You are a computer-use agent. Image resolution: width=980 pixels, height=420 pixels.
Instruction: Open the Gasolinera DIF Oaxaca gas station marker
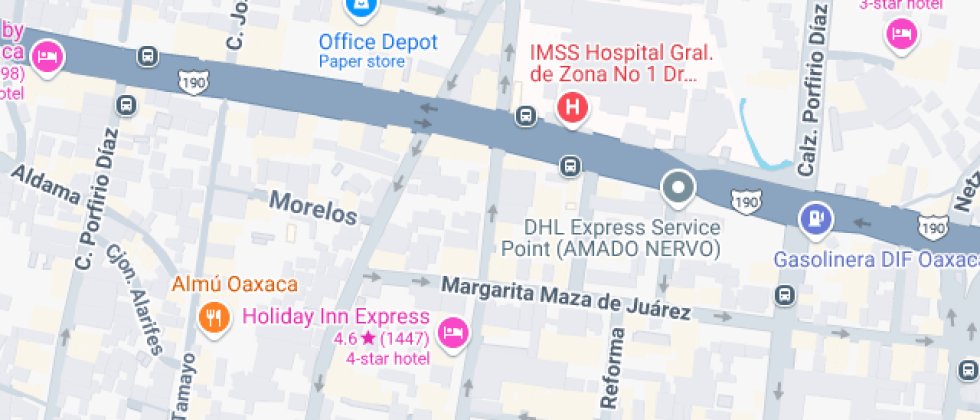[x=816, y=217]
